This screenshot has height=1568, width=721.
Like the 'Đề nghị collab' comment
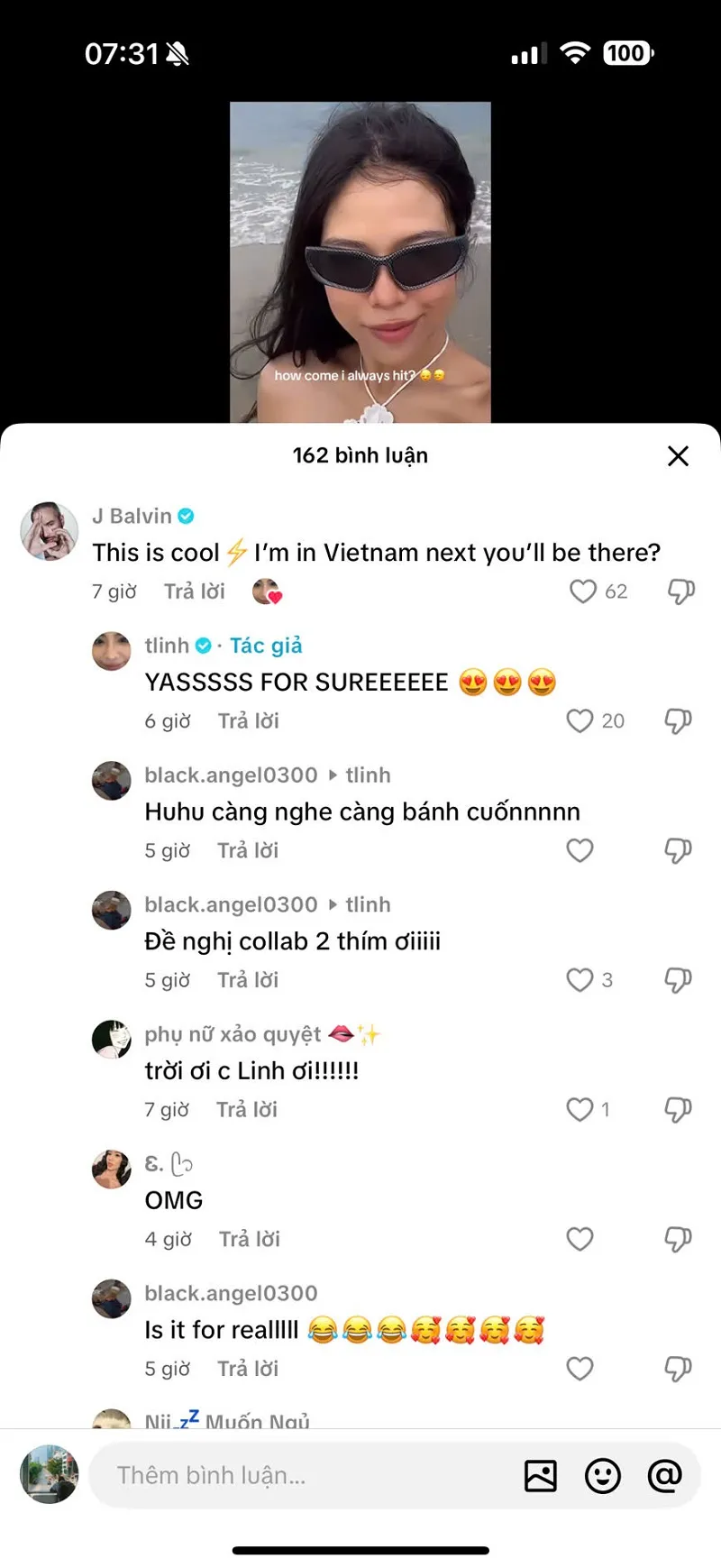pyautogui.click(x=580, y=980)
